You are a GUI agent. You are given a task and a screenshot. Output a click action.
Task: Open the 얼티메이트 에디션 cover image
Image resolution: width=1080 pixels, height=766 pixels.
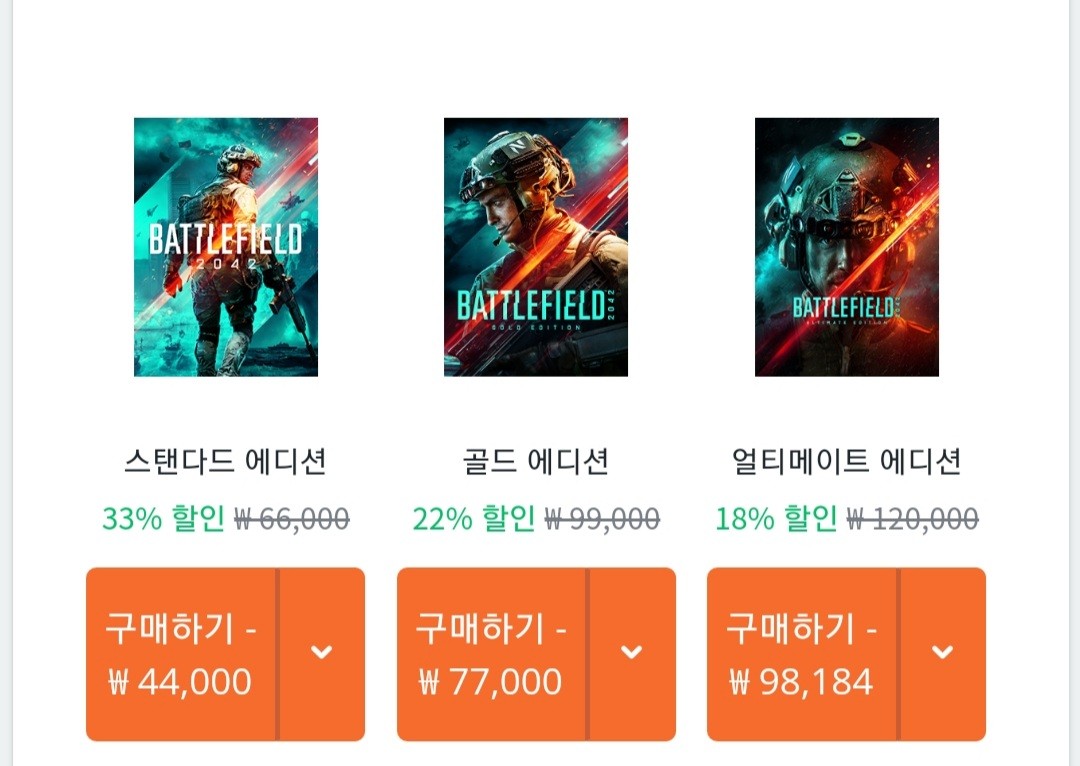[846, 247]
